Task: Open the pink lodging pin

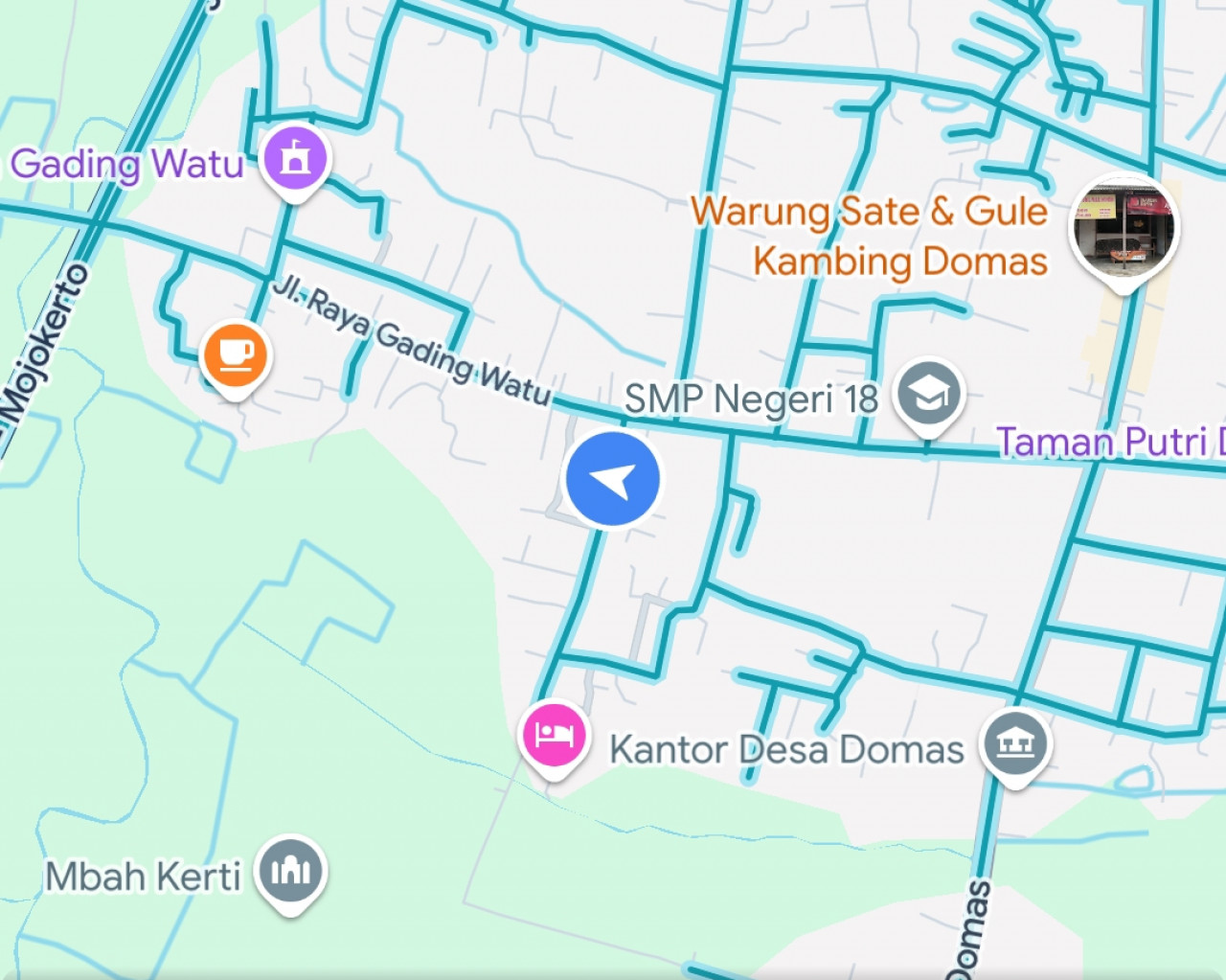Action: click(x=554, y=736)
